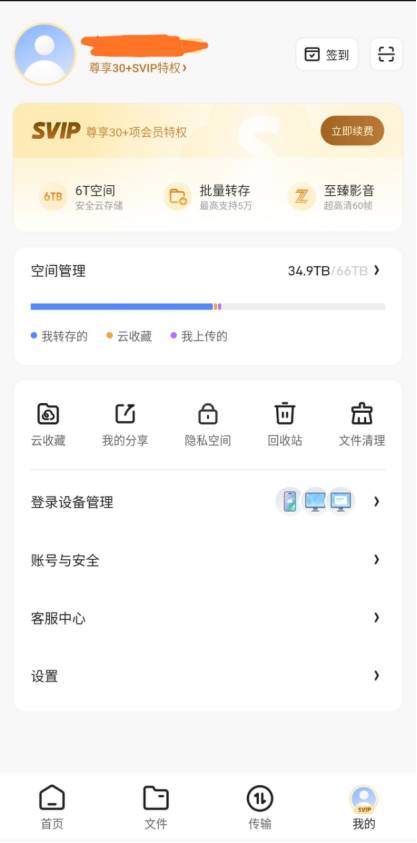
Task: Open 文件清理 file cleanup
Action: (362, 425)
